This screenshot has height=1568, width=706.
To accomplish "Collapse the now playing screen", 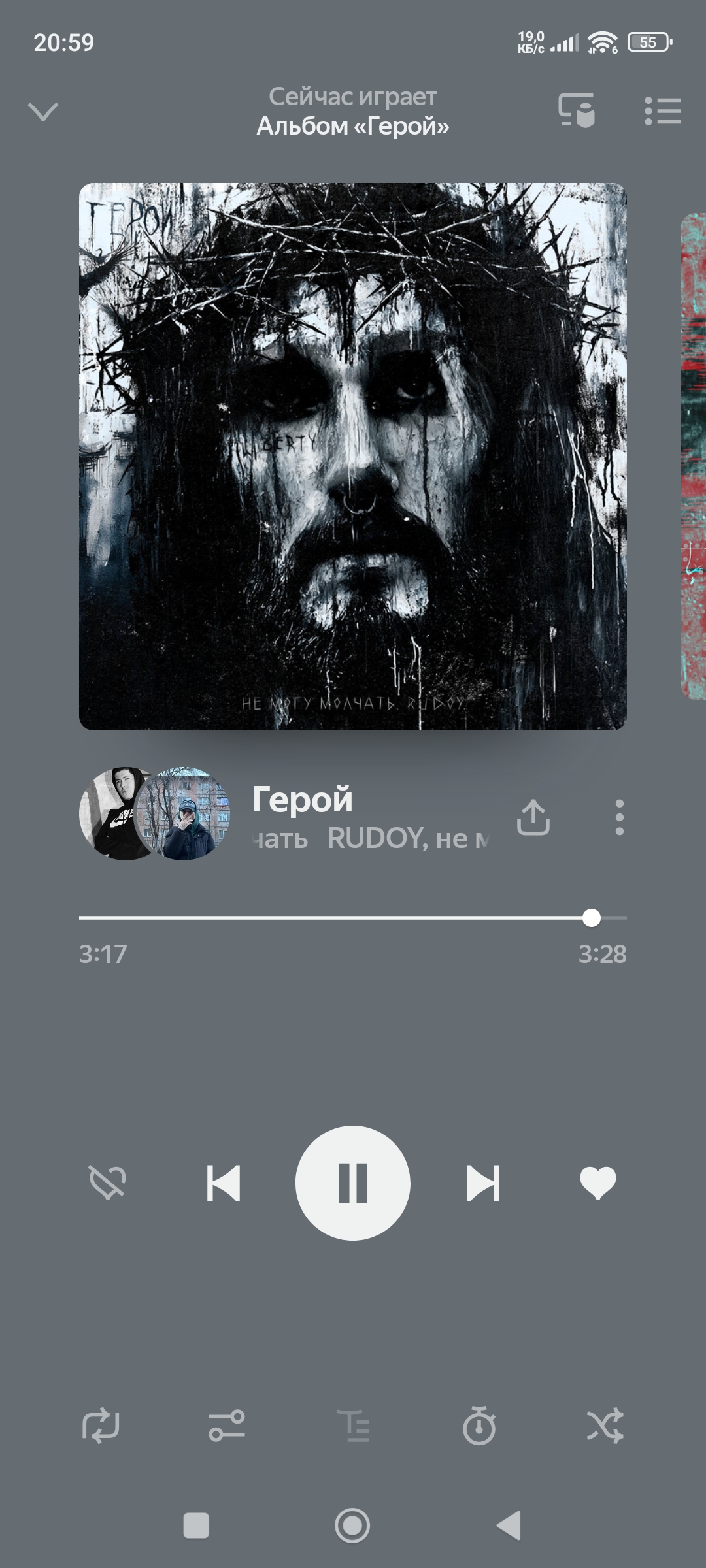I will click(43, 111).
